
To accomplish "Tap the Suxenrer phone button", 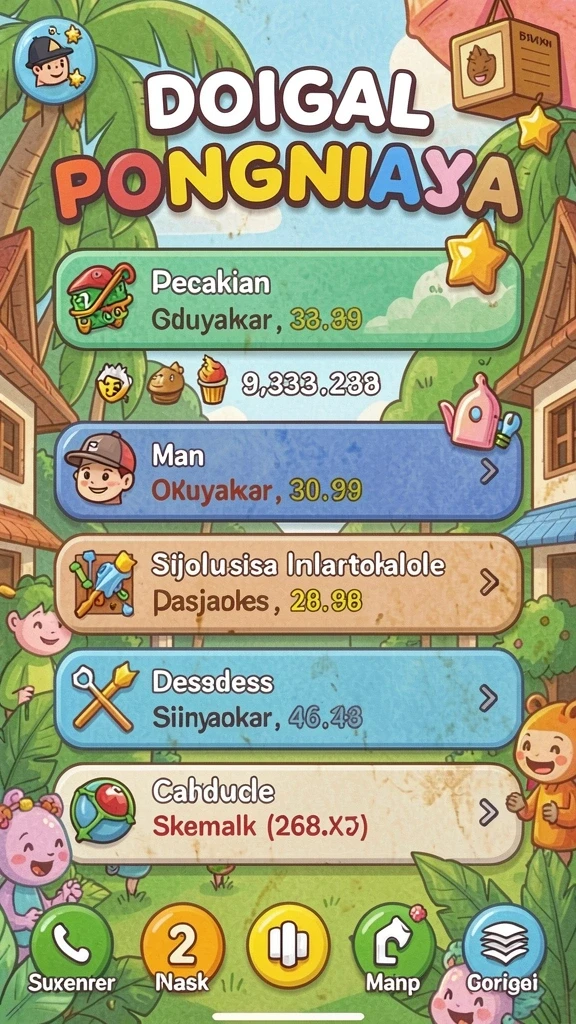I will pos(71,947).
